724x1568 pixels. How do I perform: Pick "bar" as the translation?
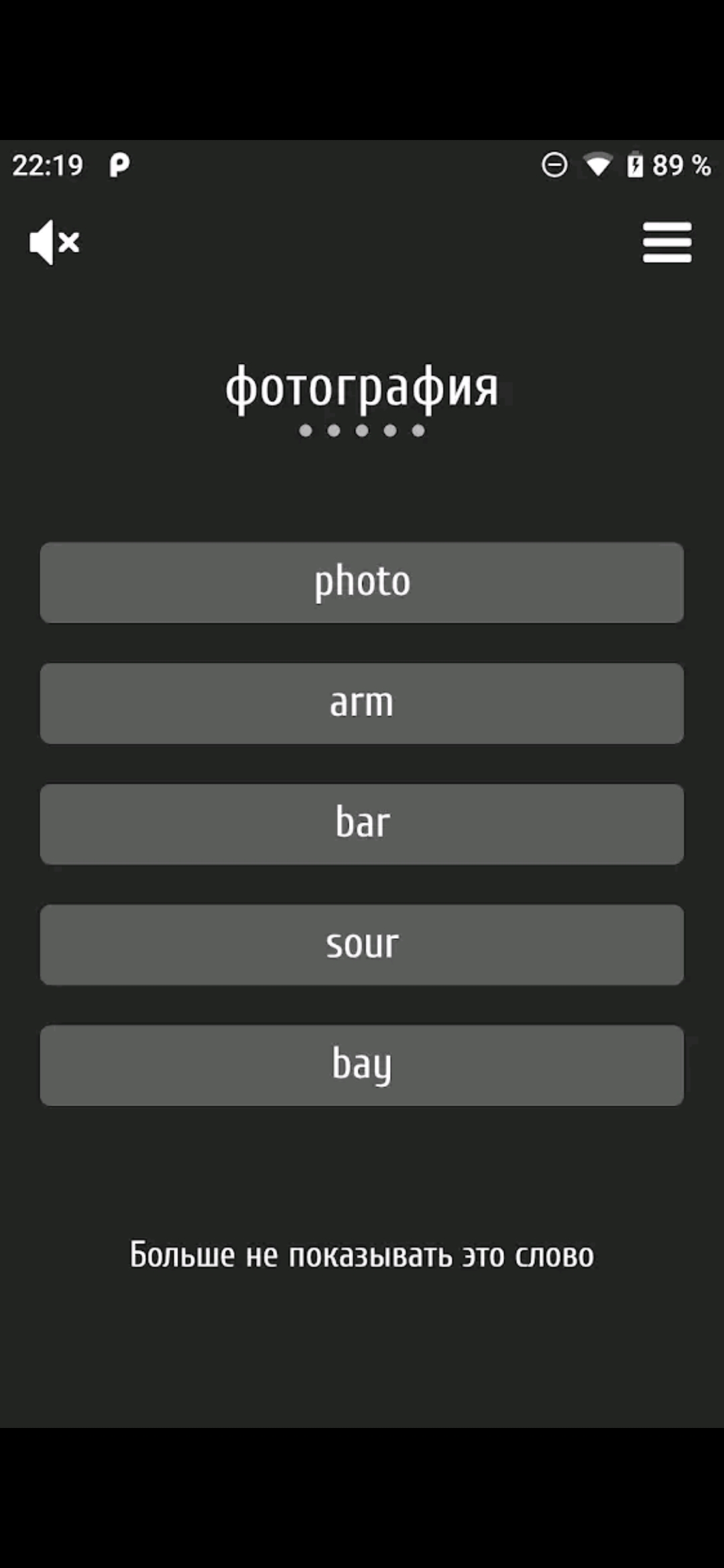362,824
